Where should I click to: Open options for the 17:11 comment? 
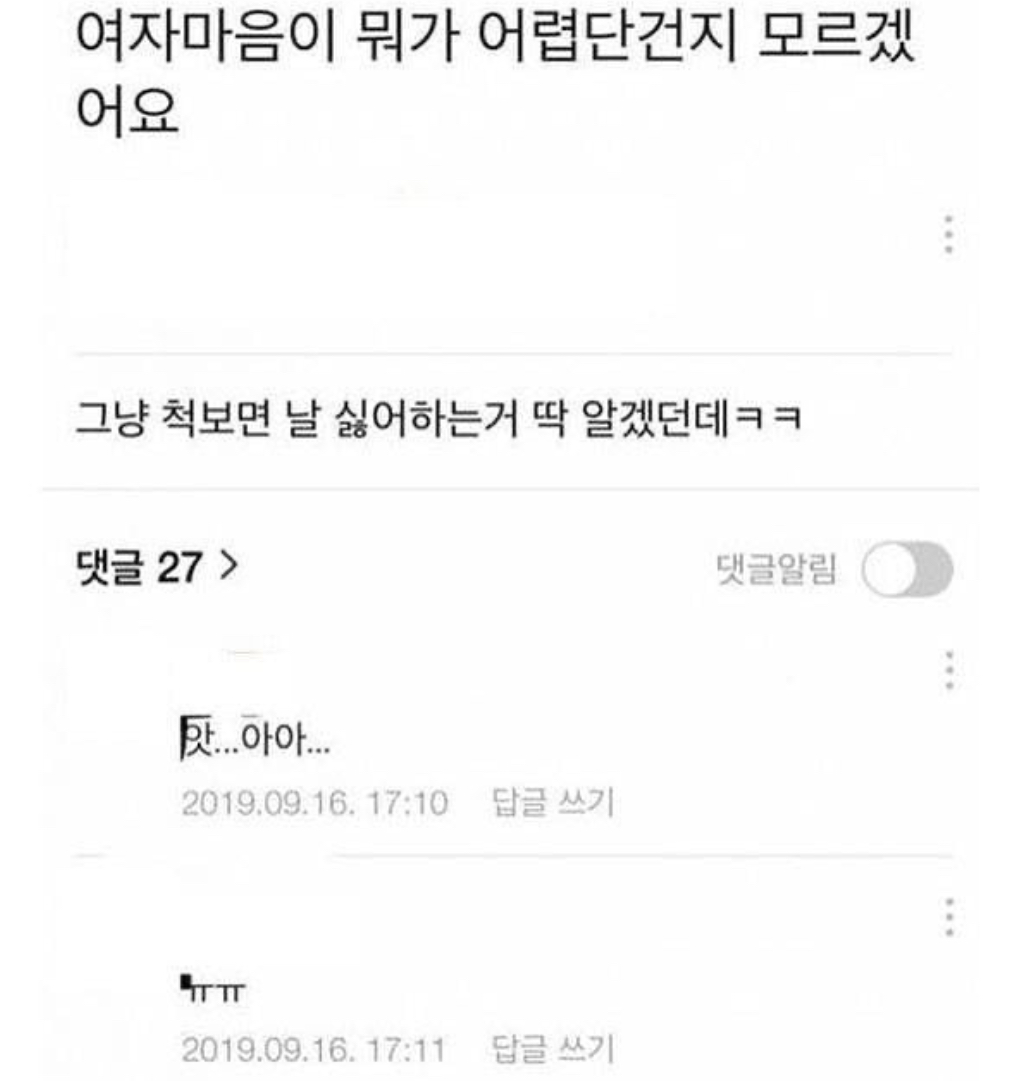(948, 917)
